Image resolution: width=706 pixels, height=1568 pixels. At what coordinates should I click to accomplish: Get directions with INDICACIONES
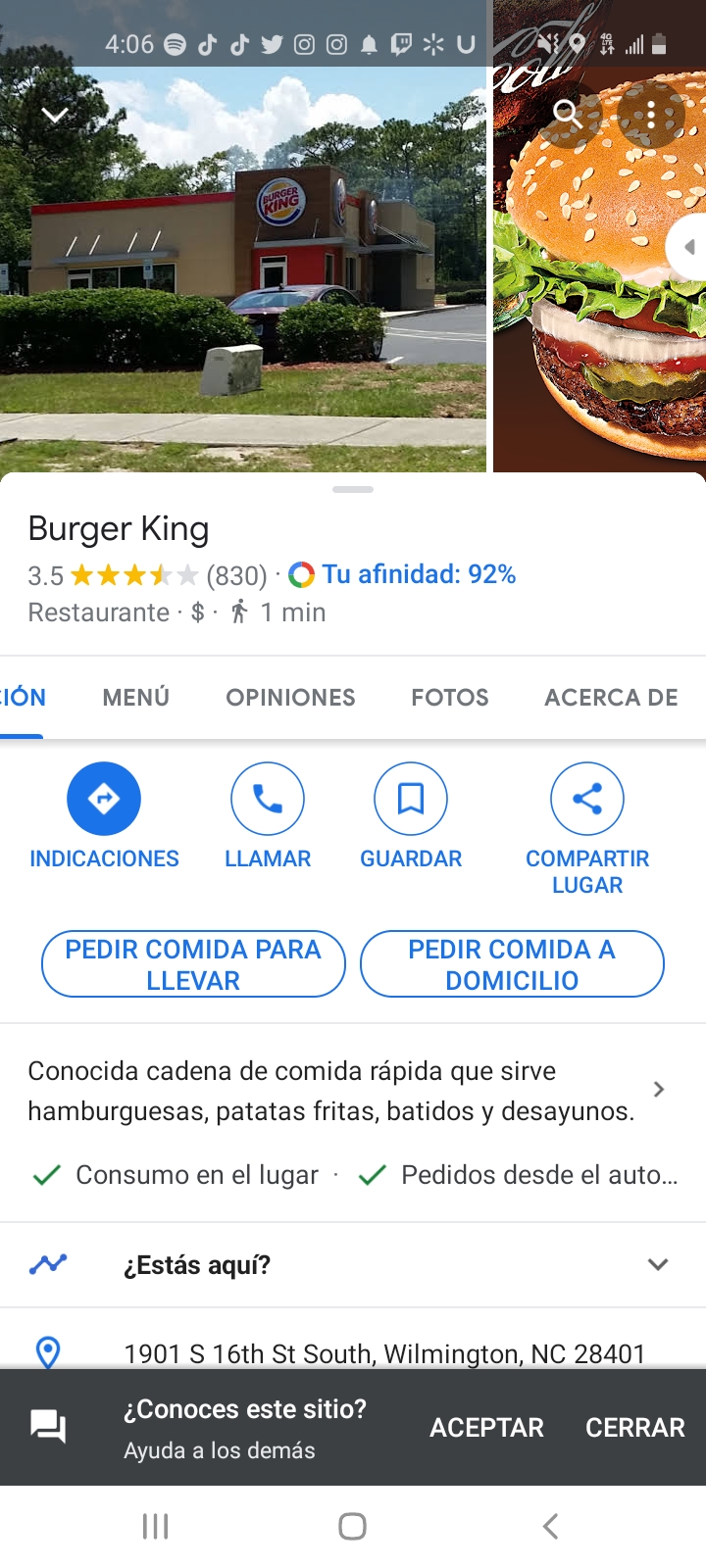click(104, 799)
